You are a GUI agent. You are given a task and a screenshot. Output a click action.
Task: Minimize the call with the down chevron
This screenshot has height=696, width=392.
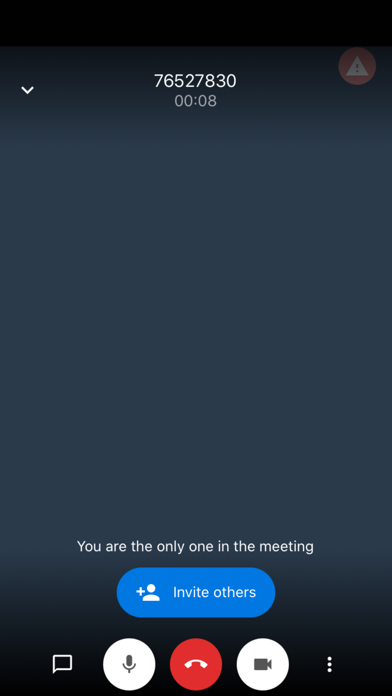28,90
